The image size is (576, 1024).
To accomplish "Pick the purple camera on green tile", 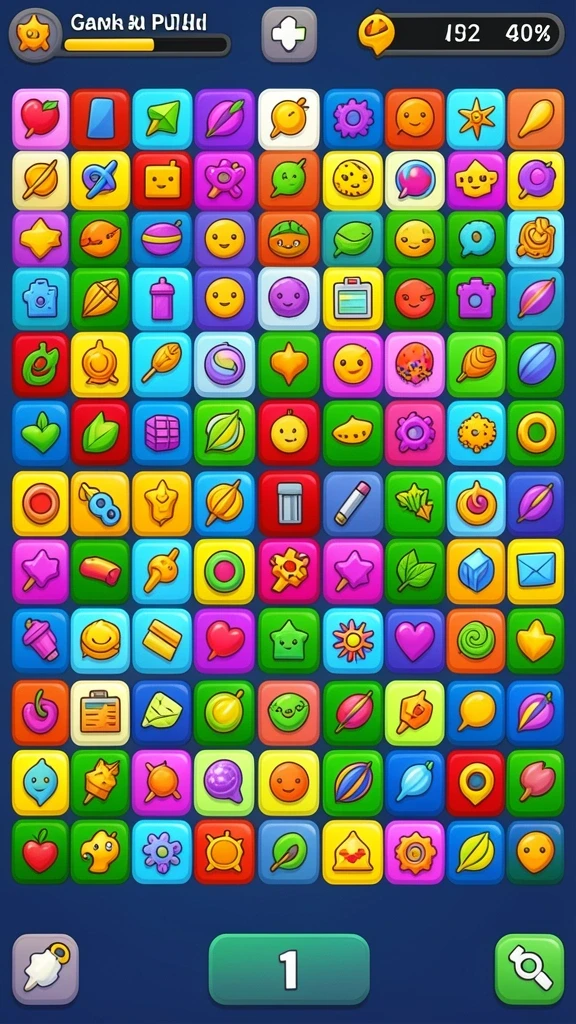I will 476,298.
